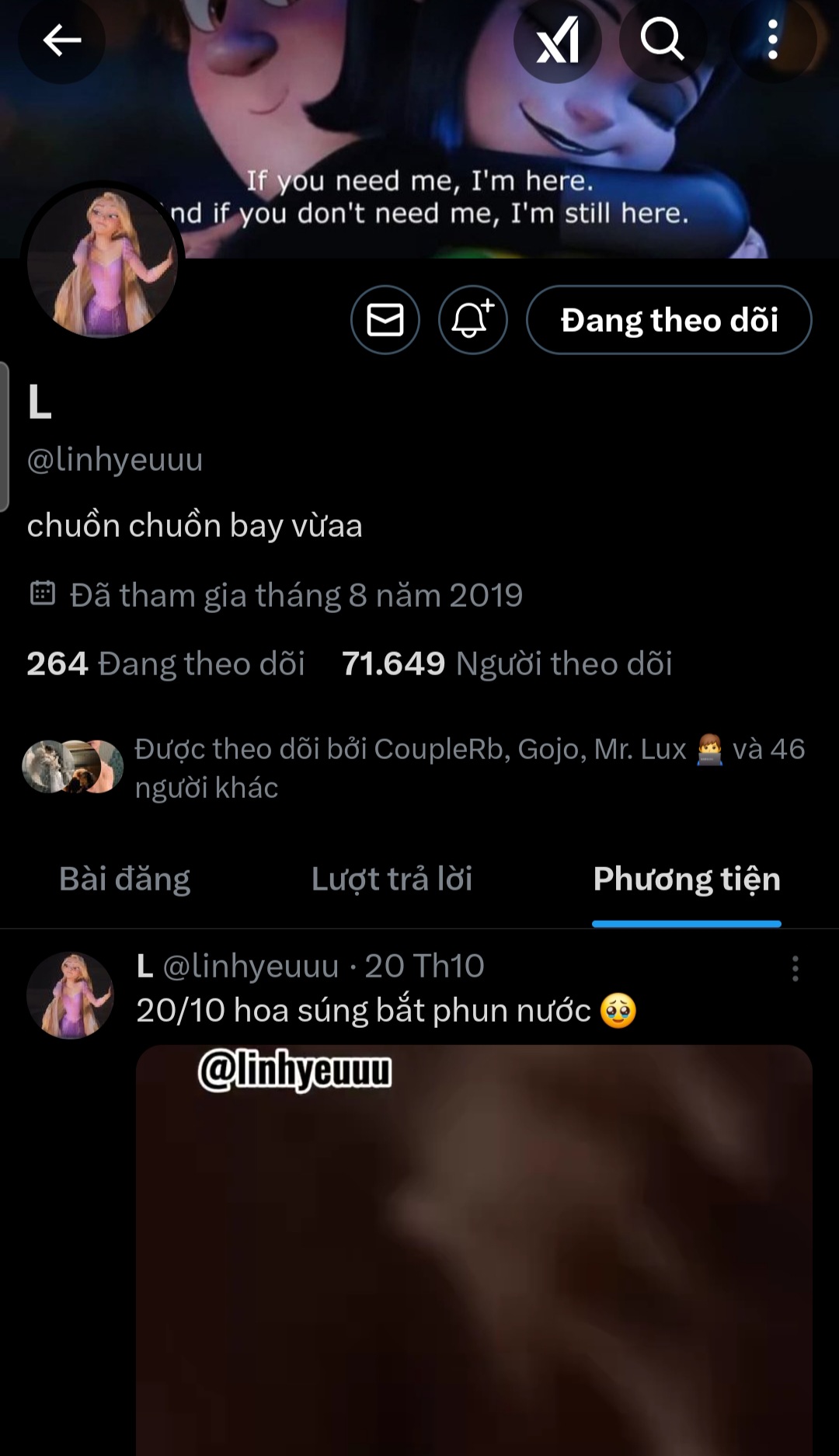
Task: Open the 264 Đang theo dõi list
Action: pos(165,664)
